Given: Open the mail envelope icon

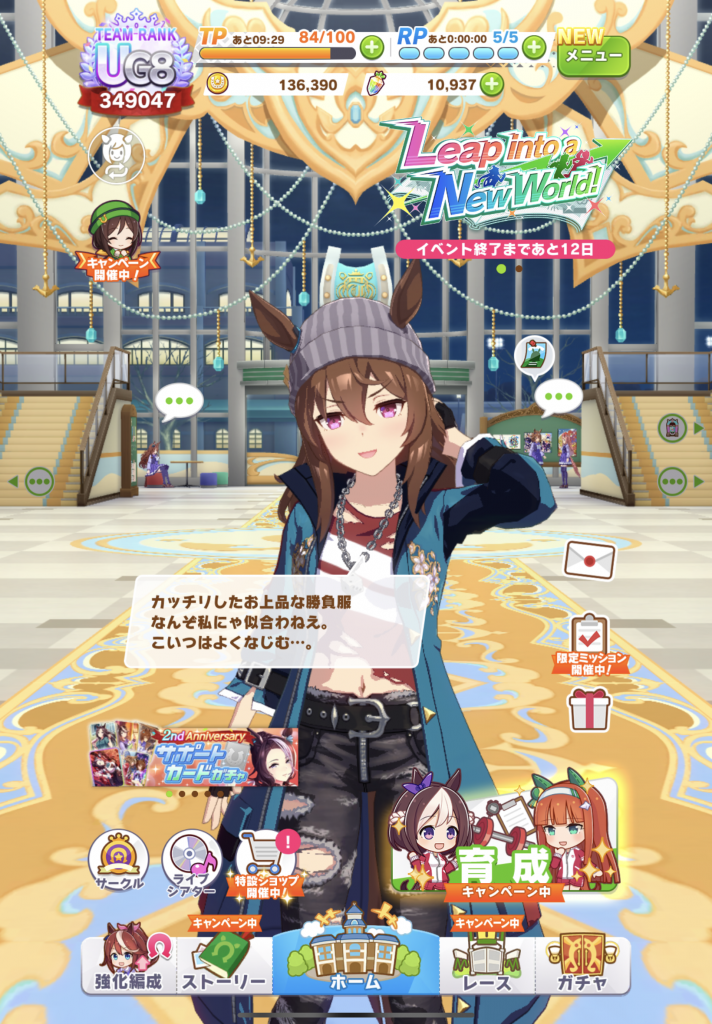Looking at the screenshot, I should click(x=589, y=558).
